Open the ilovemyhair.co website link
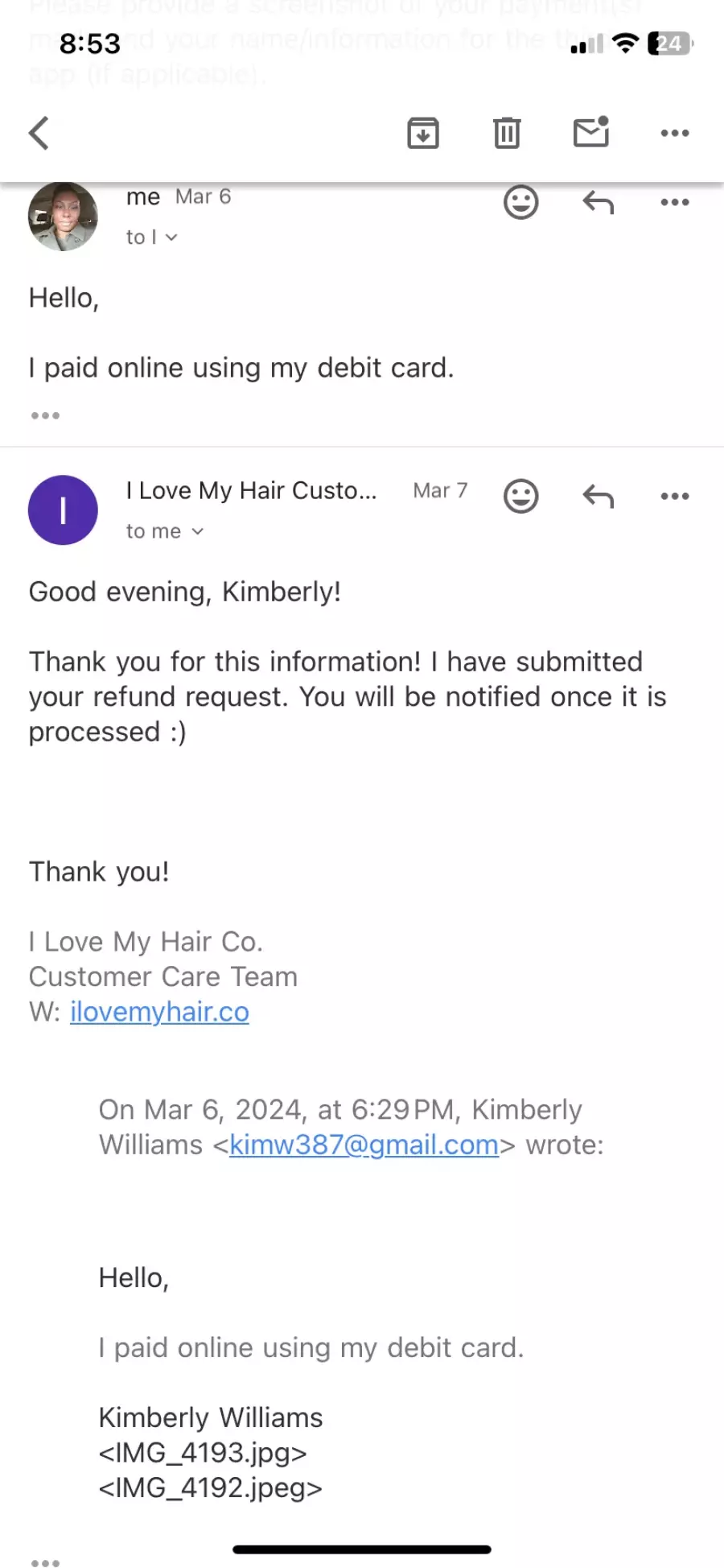The height and width of the screenshot is (1568, 724). 159,1012
